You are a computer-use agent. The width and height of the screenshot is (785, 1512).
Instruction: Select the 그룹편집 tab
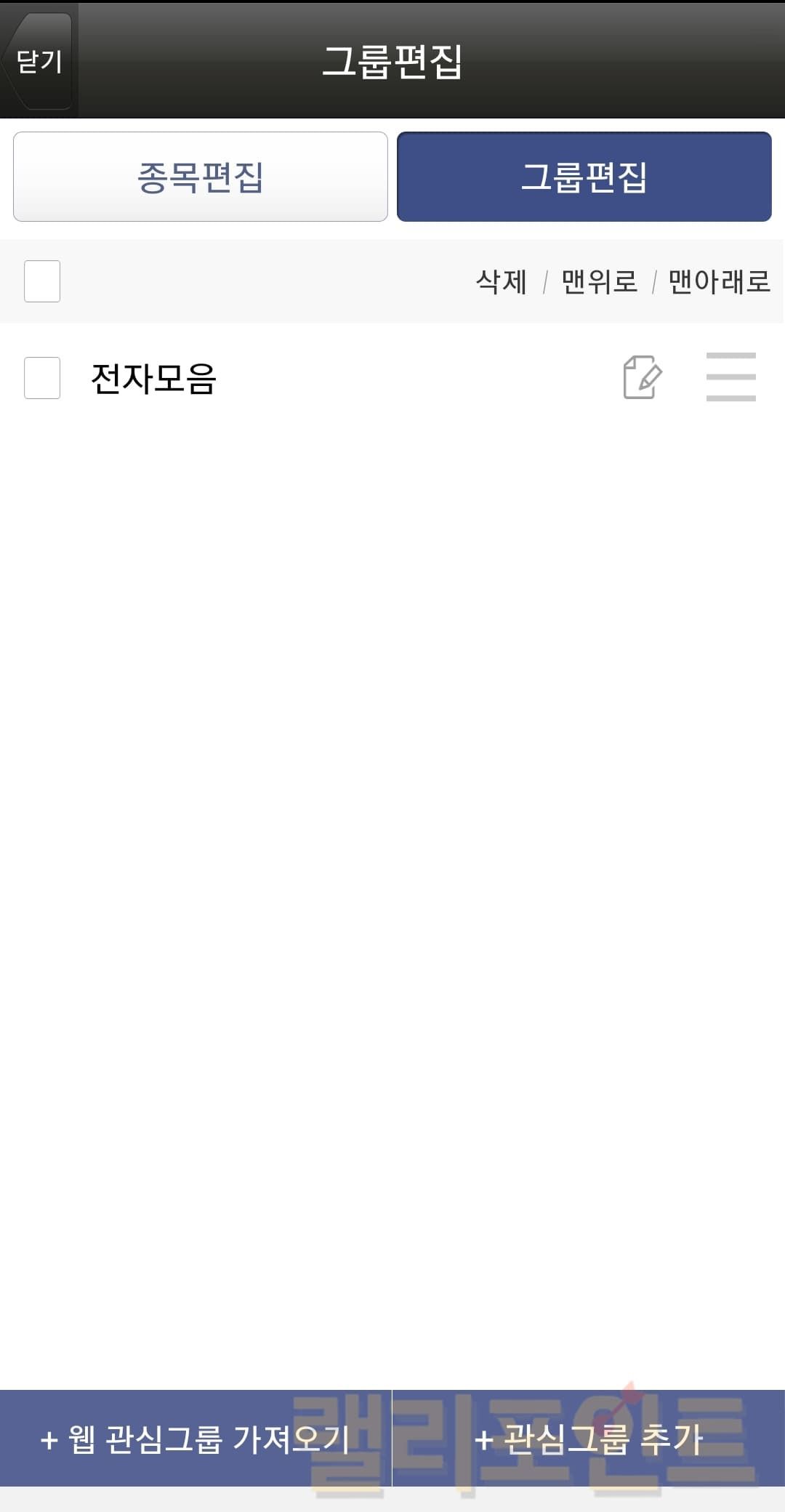click(584, 177)
